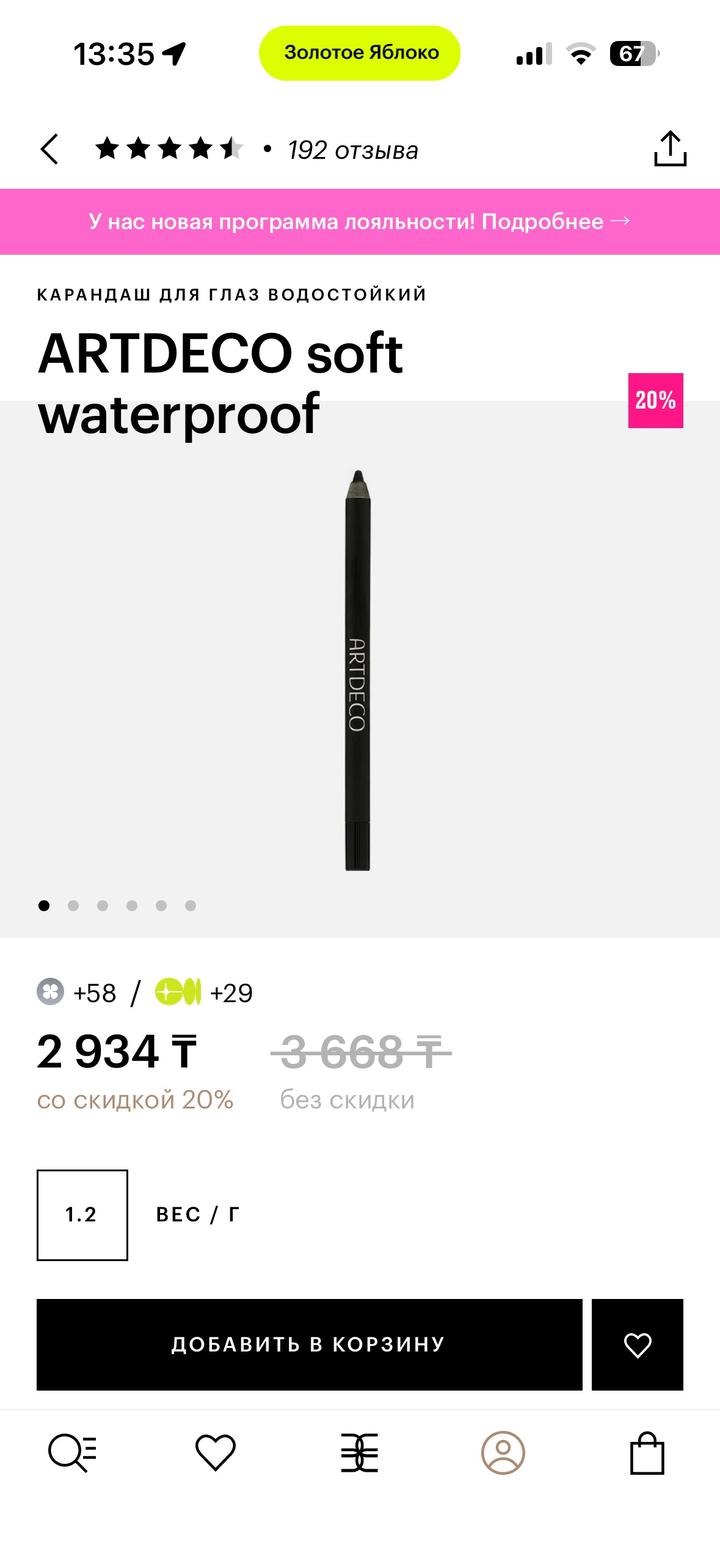This screenshot has width=720, height=1561.
Task: Switch to the favorites heart tab
Action: coord(215,1453)
